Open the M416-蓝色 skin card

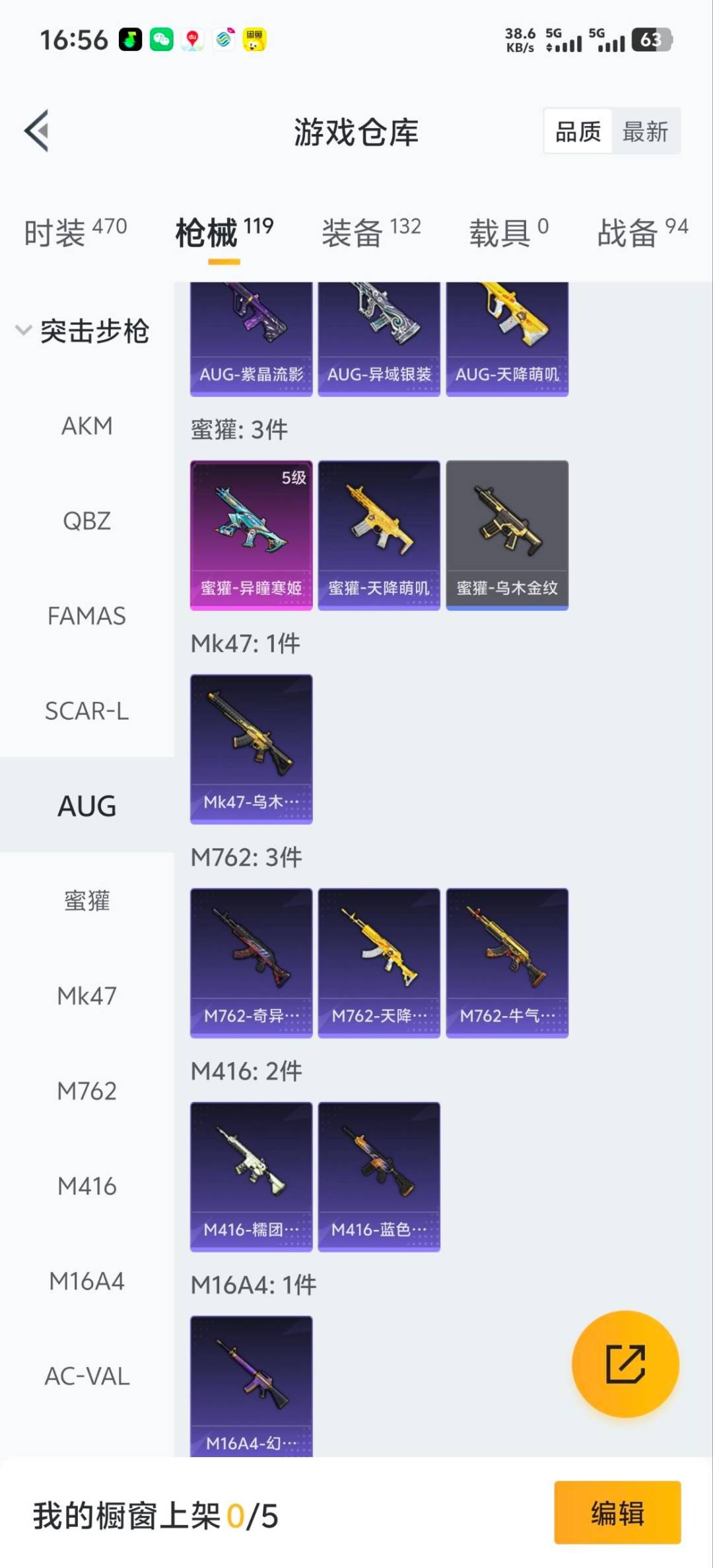point(379,1176)
